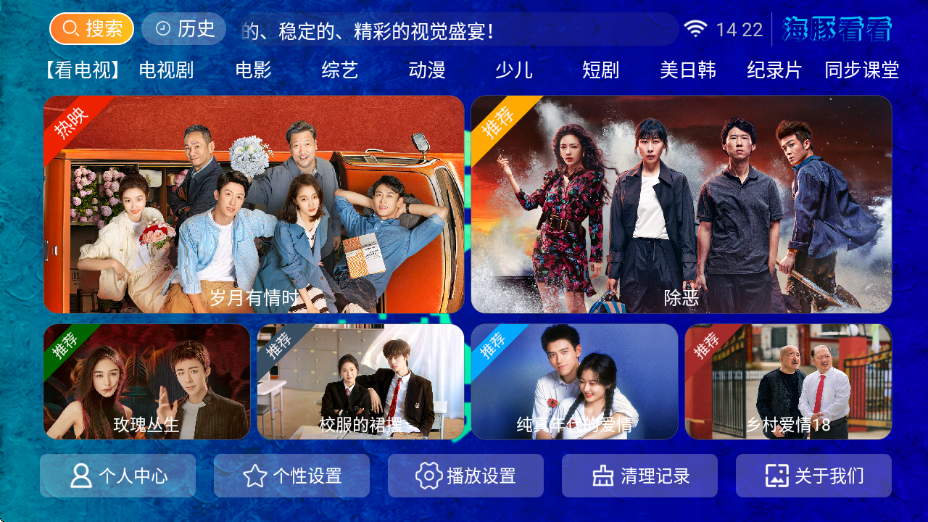Open the 除恶 recommended poster

click(681, 204)
